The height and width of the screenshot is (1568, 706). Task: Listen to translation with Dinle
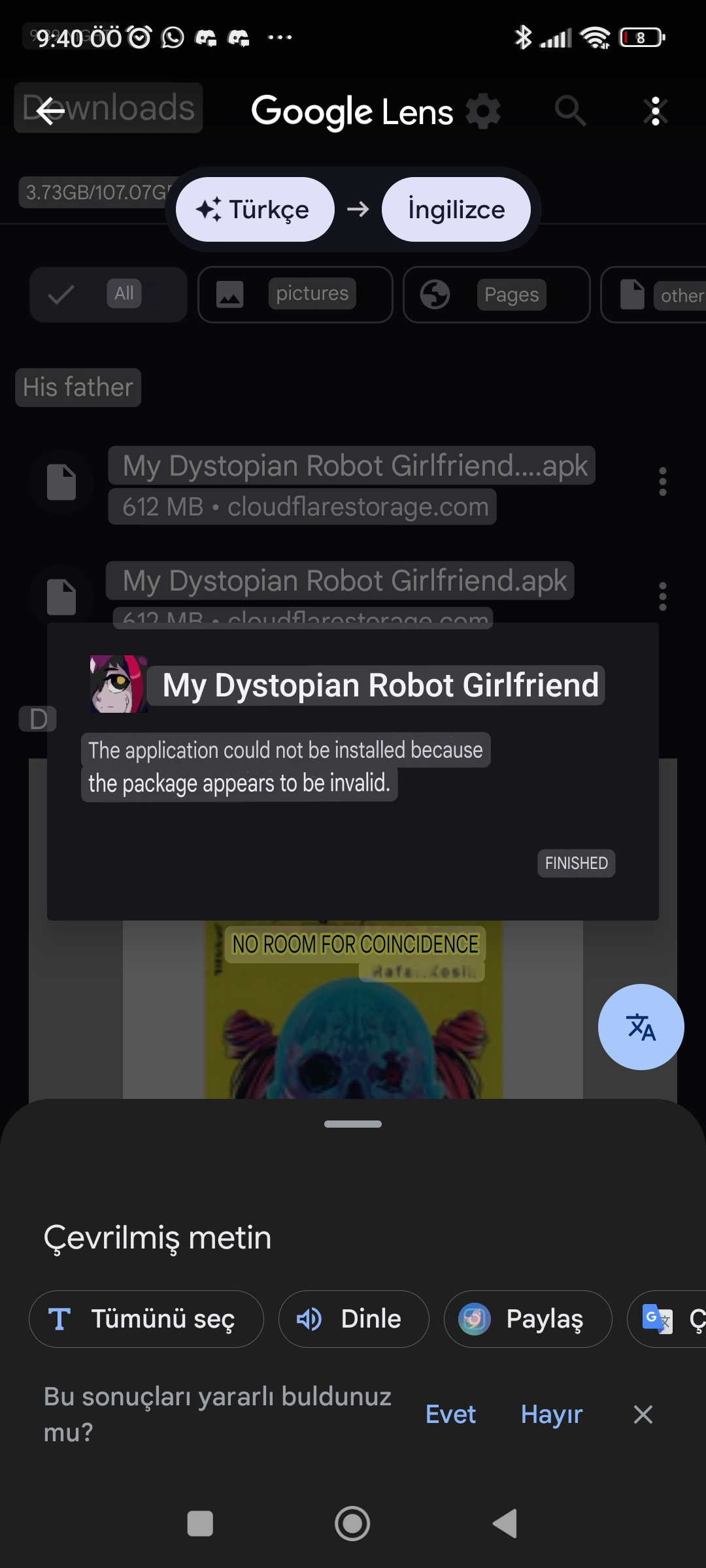[354, 1319]
